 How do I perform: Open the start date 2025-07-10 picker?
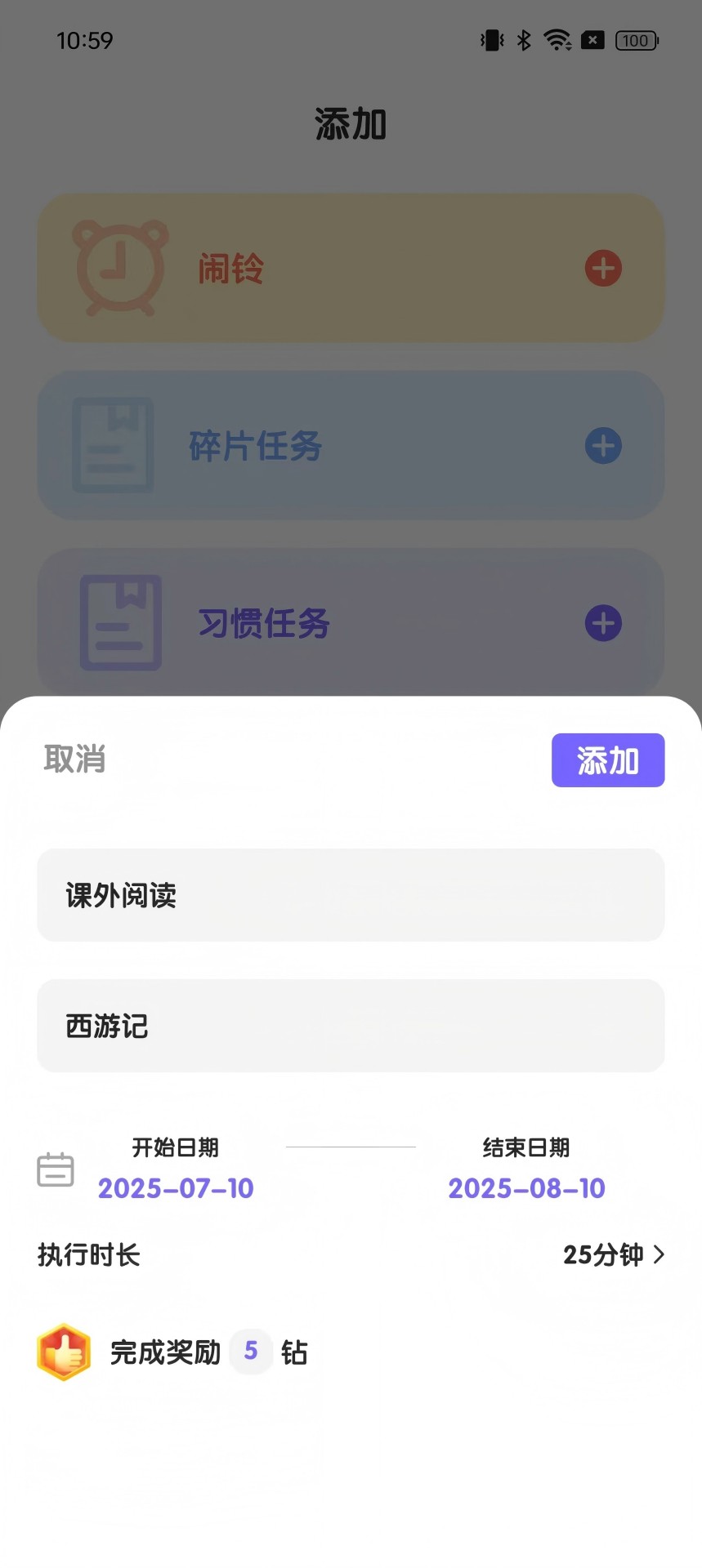pos(176,1188)
